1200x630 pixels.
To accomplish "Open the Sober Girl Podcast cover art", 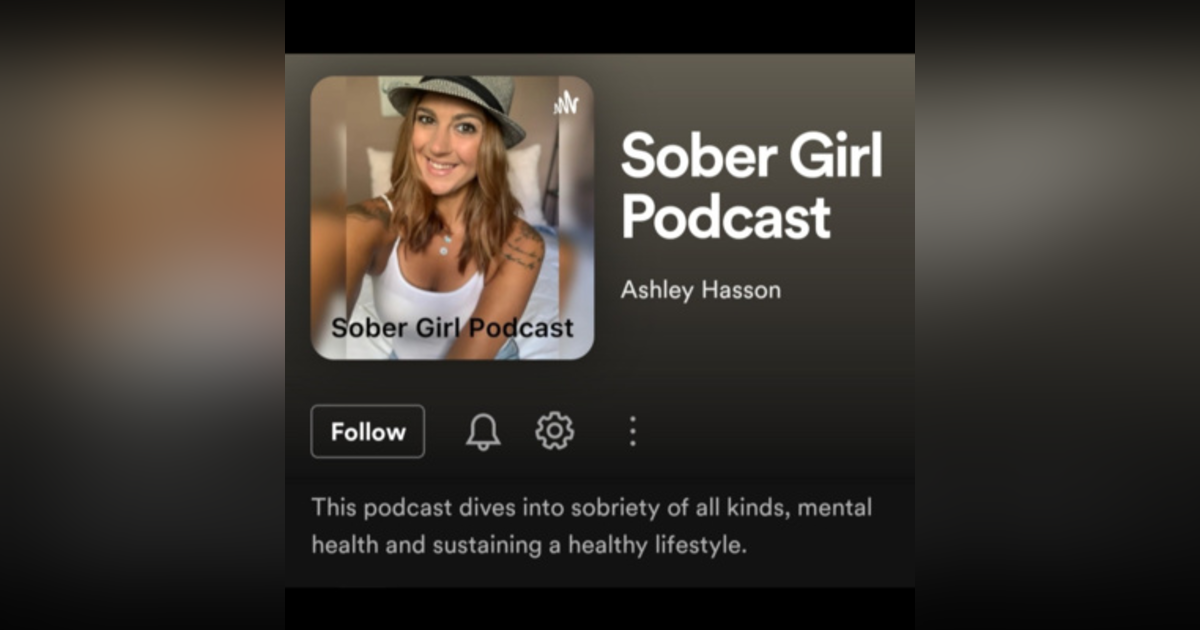I will pyautogui.click(x=452, y=217).
